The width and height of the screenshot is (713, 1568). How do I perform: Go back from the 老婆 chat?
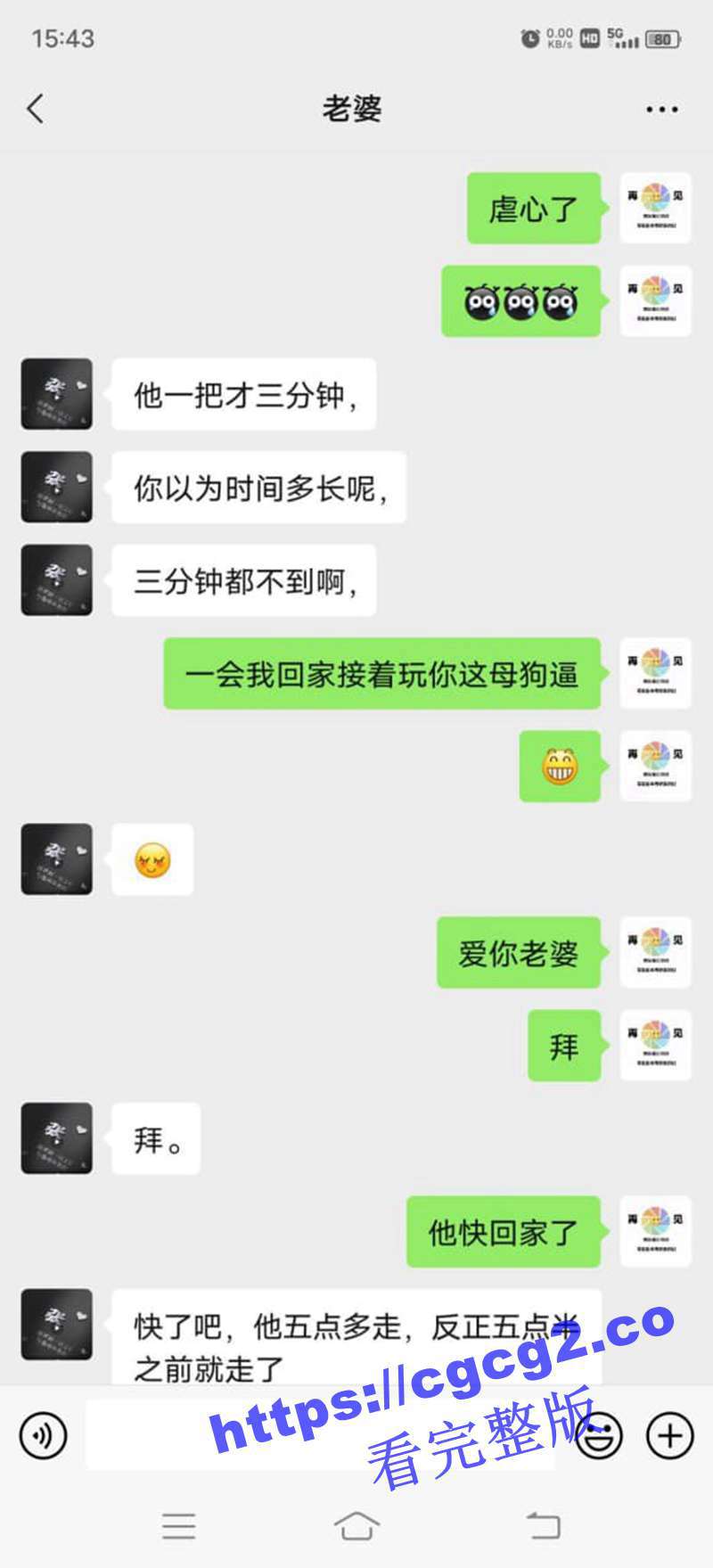(x=36, y=109)
